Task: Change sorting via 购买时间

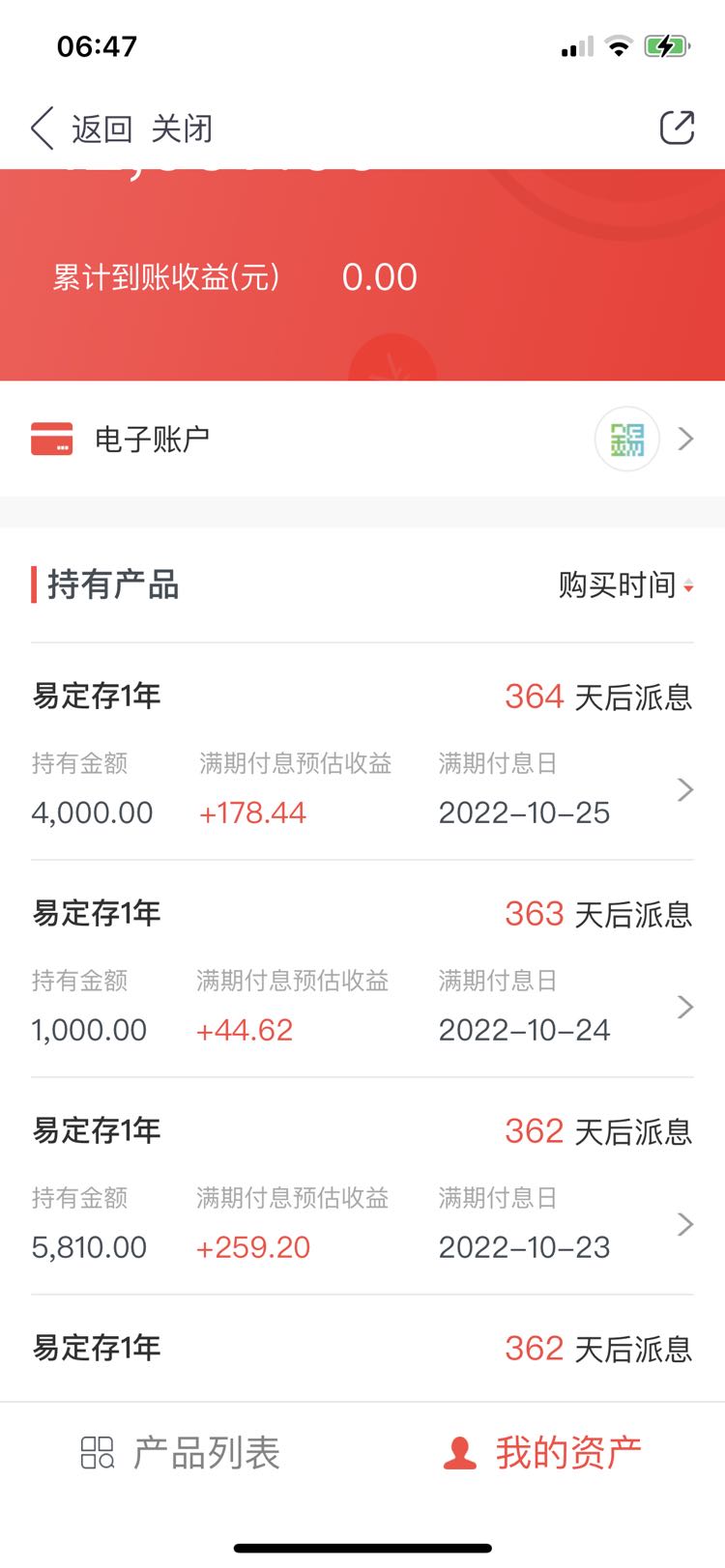Action: pos(625,584)
